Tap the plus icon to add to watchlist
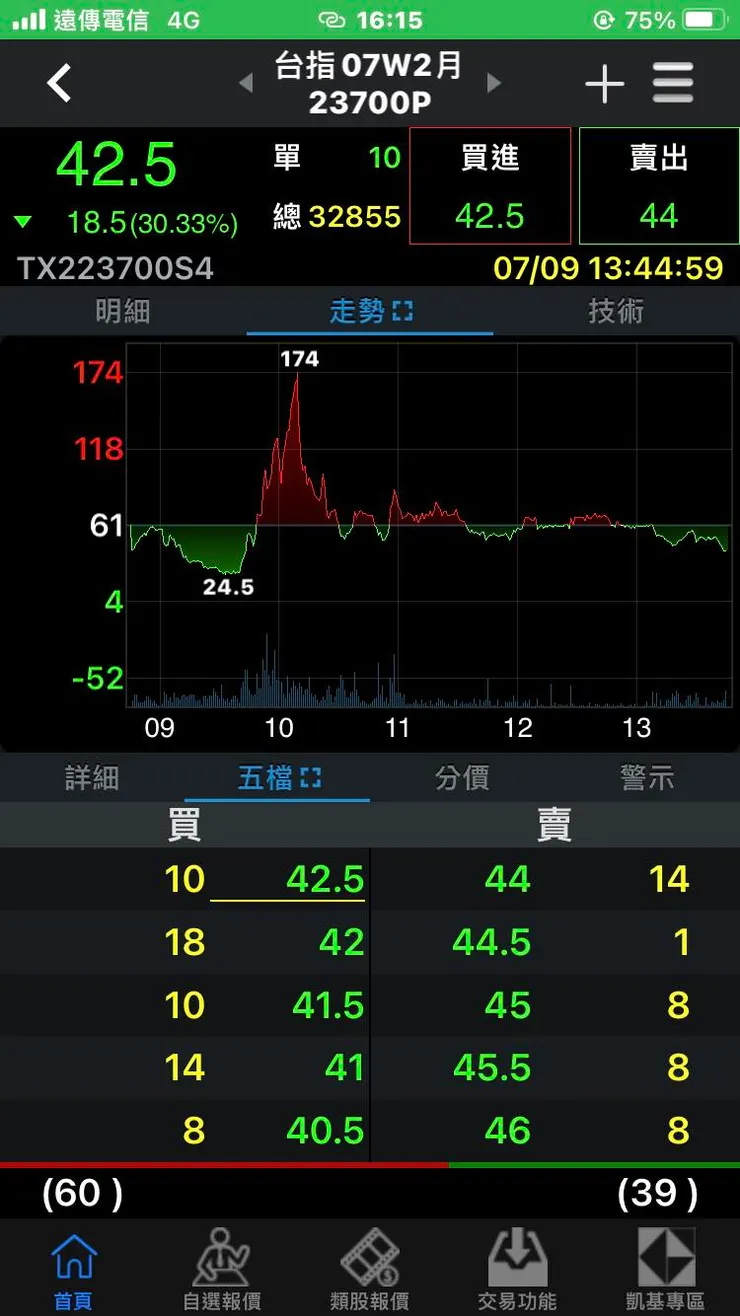The width and height of the screenshot is (740, 1316). point(605,84)
